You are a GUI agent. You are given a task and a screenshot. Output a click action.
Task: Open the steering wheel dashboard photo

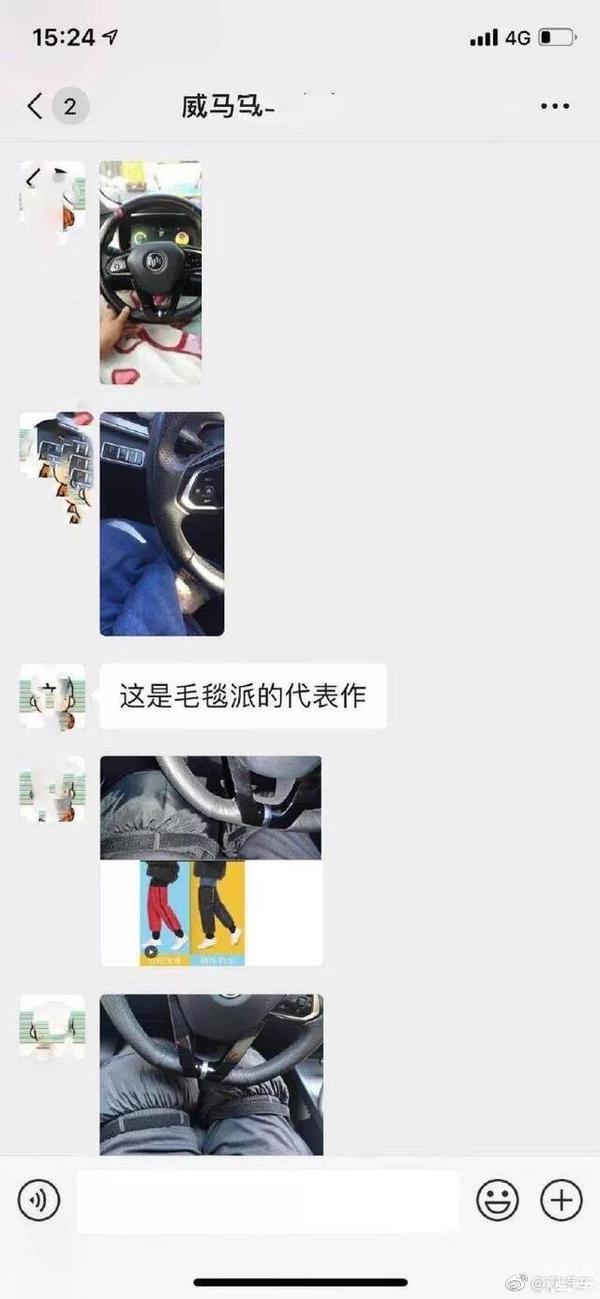coord(151,273)
